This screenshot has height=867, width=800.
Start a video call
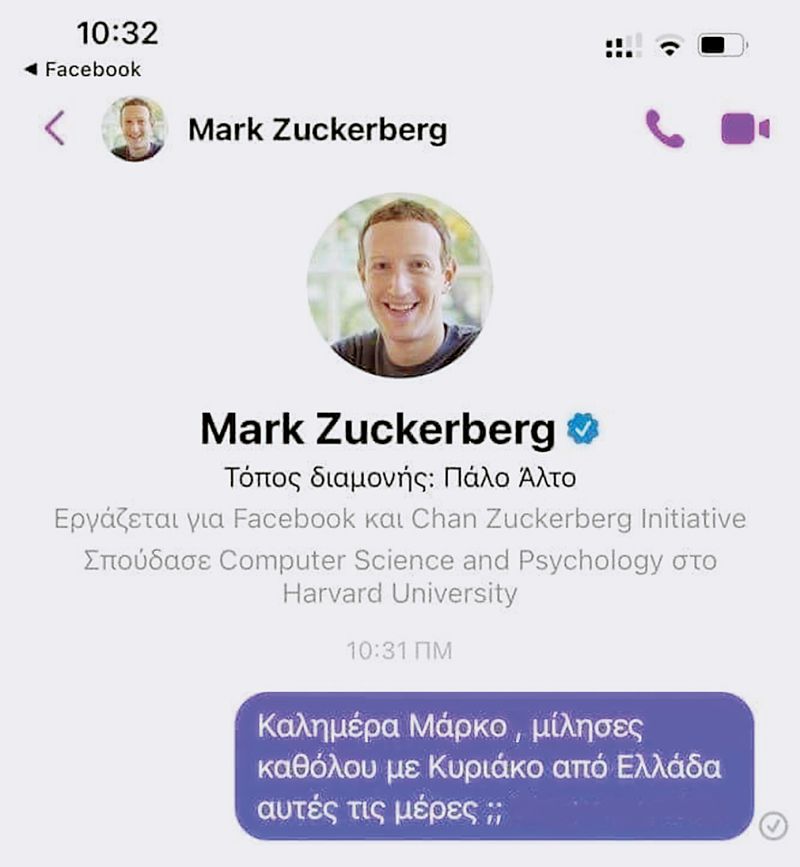(x=745, y=129)
